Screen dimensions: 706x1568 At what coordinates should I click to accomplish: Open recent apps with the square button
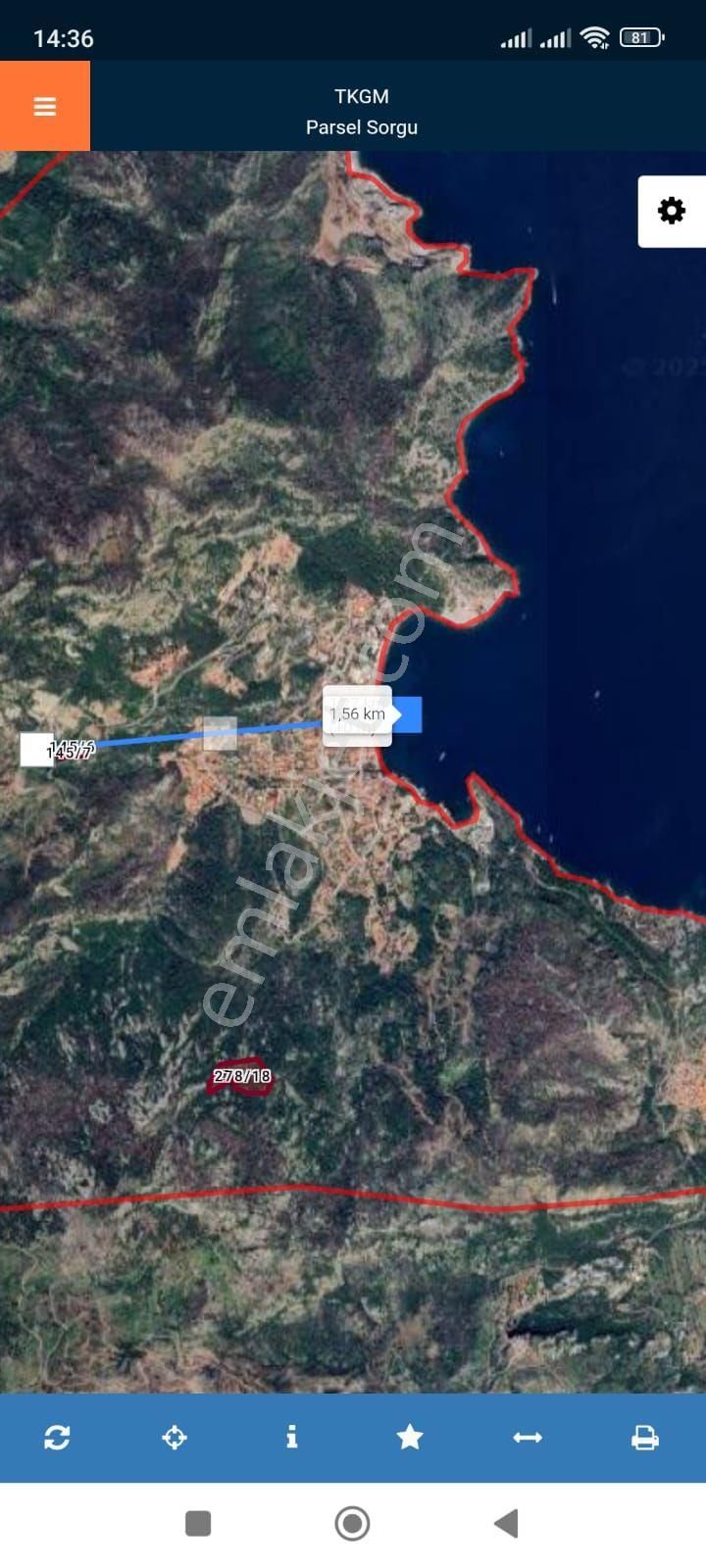click(199, 1525)
